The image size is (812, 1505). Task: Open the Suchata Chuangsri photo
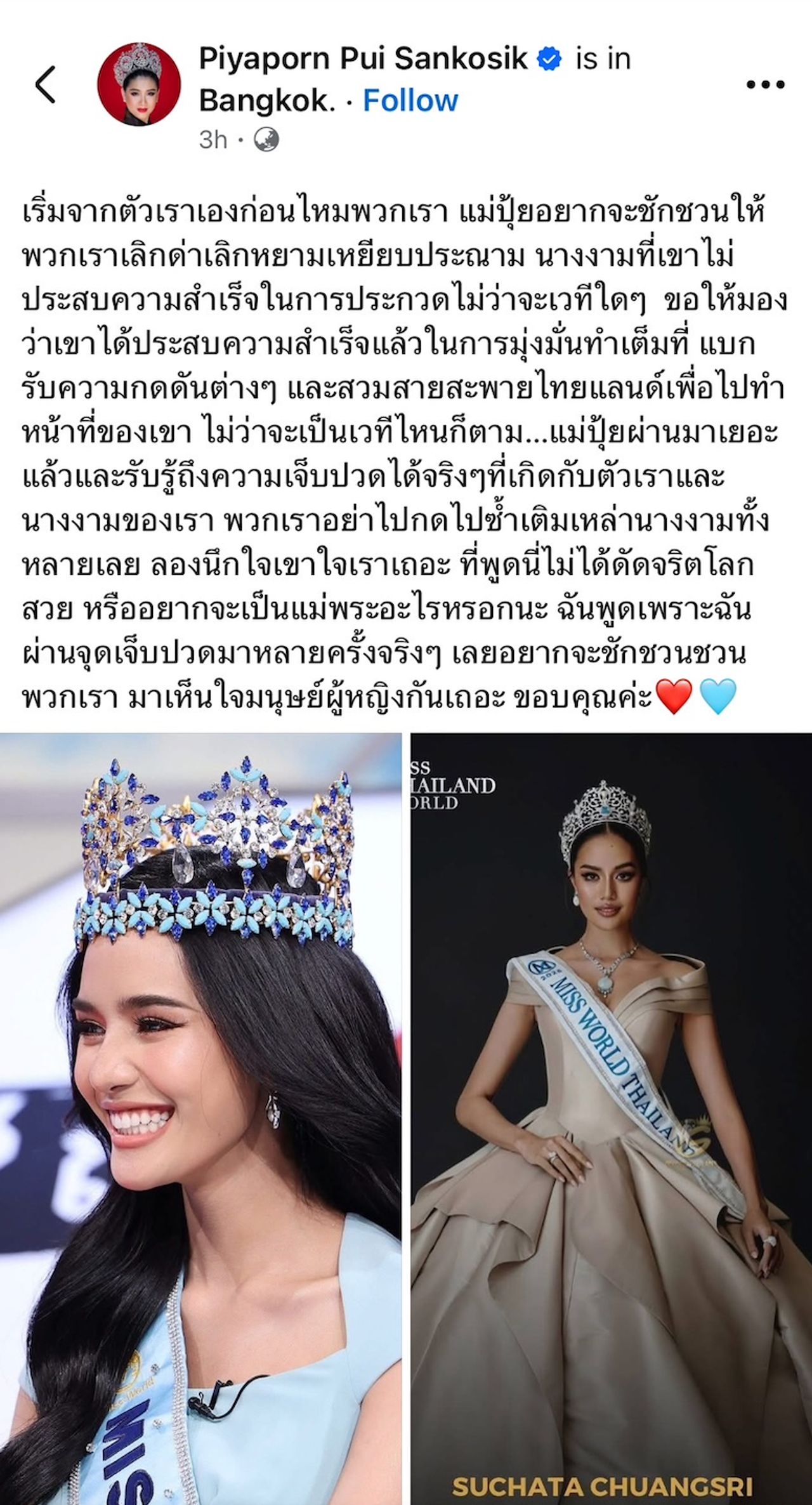pyautogui.click(x=612, y=1117)
